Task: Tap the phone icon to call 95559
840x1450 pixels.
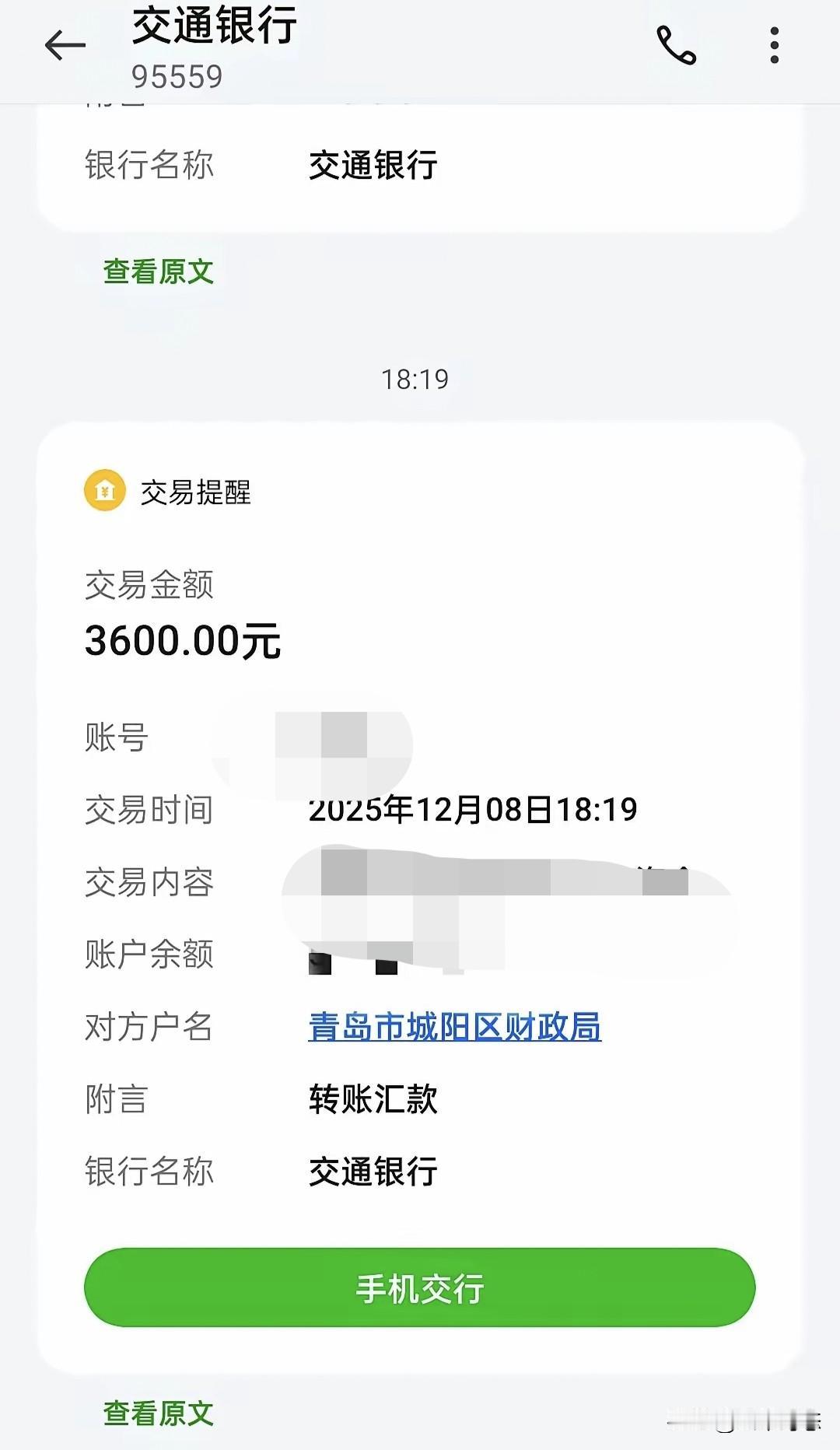Action: [x=676, y=45]
